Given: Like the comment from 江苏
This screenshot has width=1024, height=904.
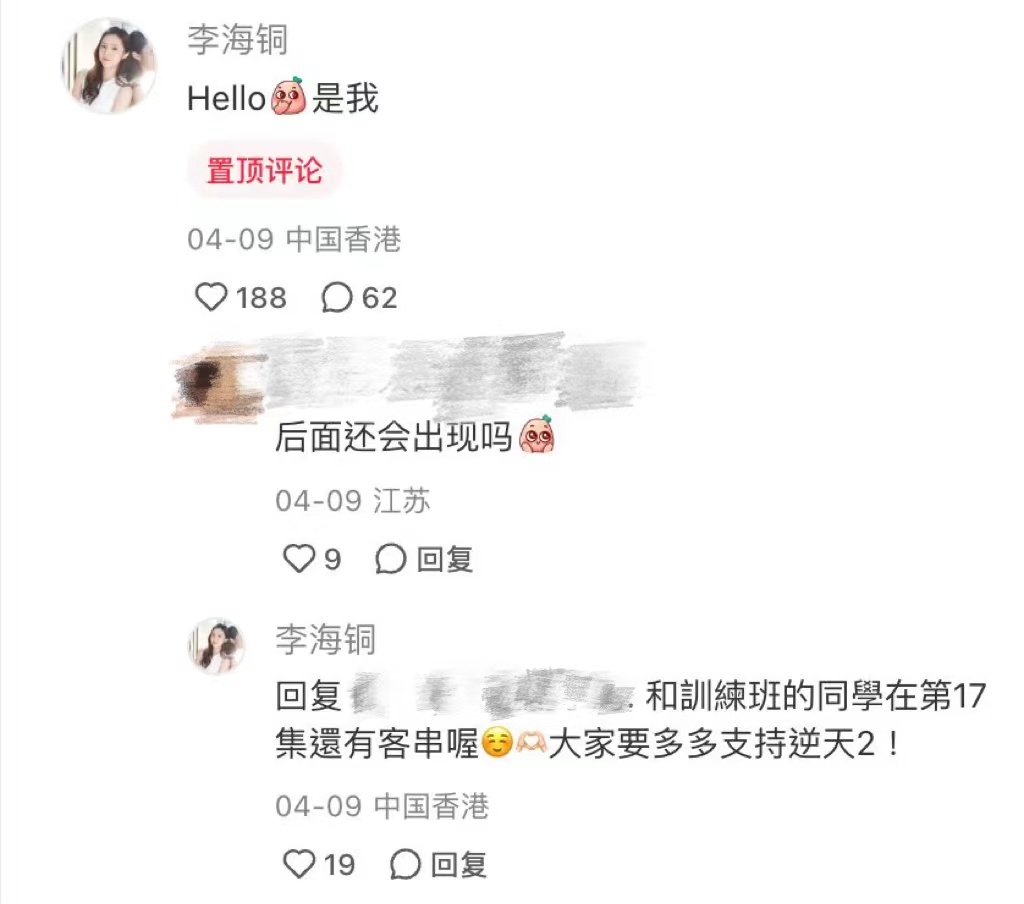Looking at the screenshot, I should [x=299, y=559].
